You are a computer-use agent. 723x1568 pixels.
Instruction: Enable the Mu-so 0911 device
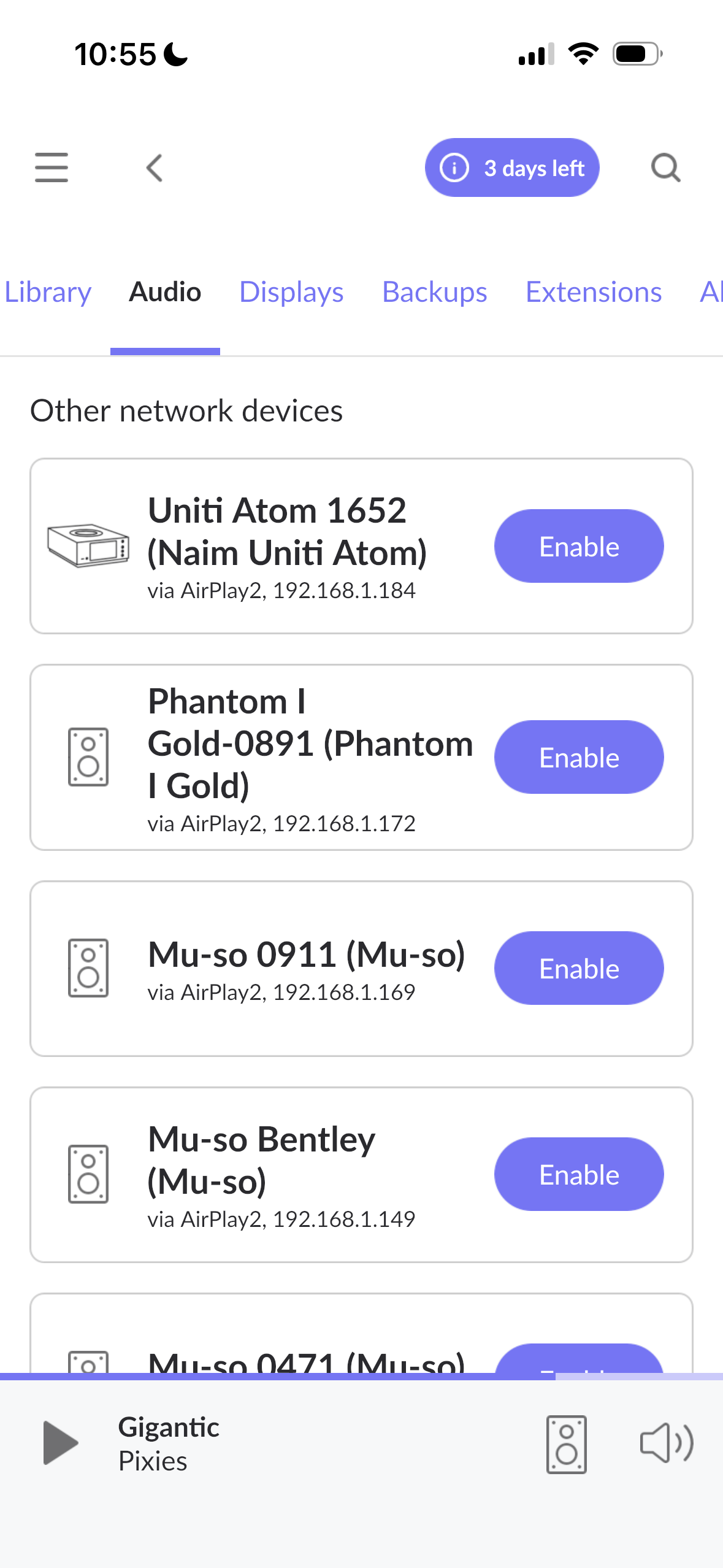click(x=579, y=968)
